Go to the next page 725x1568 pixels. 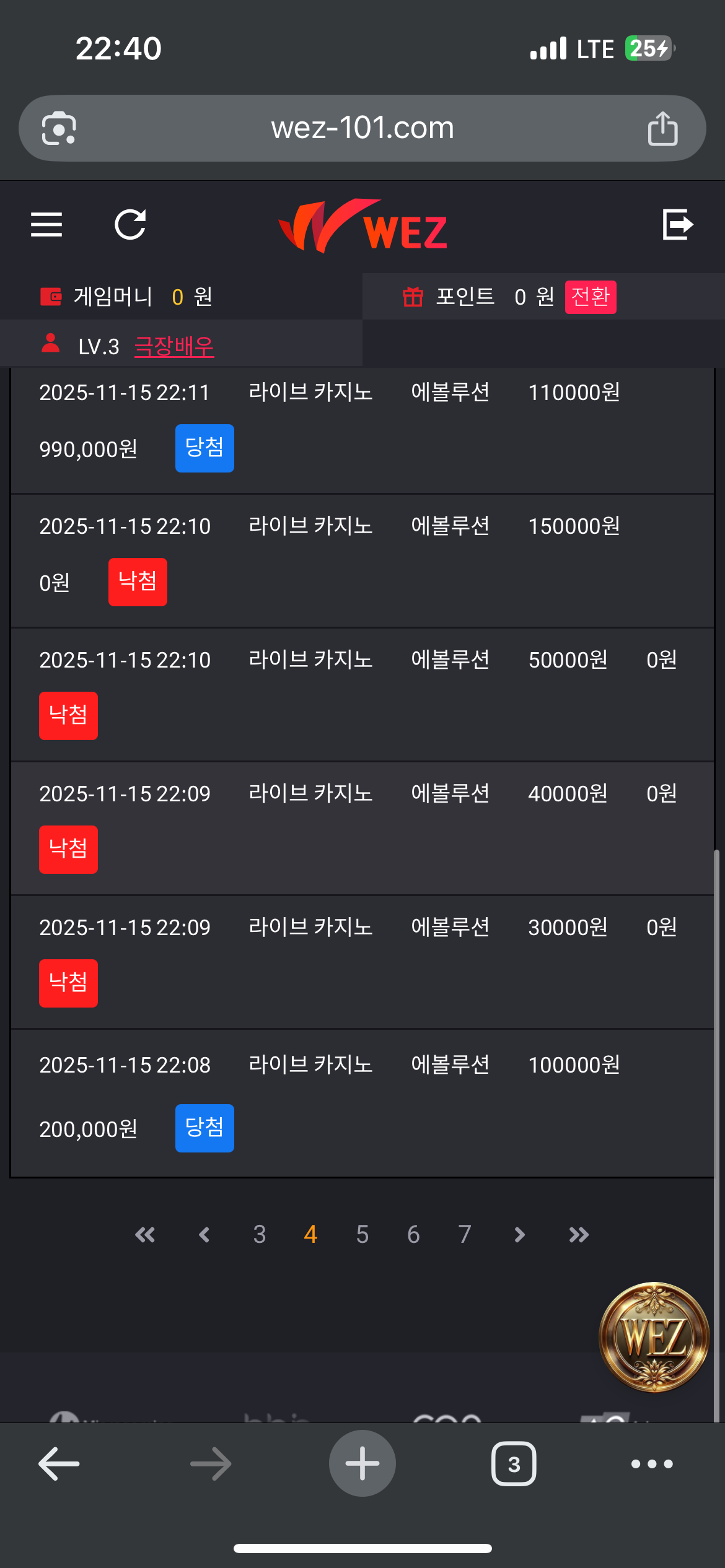(519, 1235)
